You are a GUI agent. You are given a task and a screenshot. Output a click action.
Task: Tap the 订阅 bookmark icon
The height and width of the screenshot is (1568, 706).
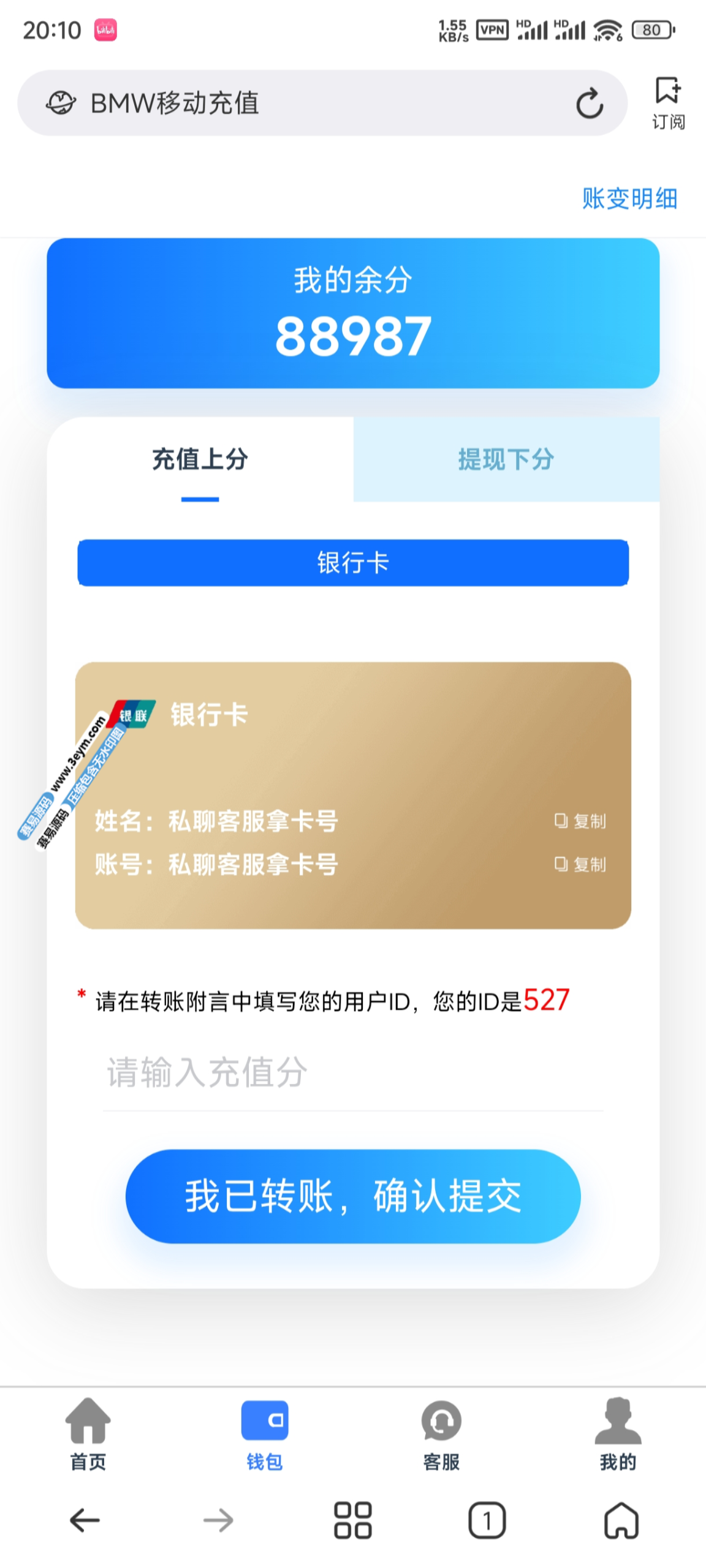pyautogui.click(x=667, y=103)
